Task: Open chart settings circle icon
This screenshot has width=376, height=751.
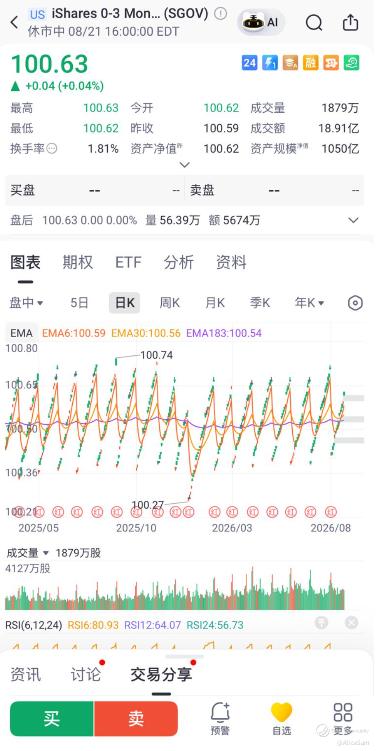Action: click(355, 303)
